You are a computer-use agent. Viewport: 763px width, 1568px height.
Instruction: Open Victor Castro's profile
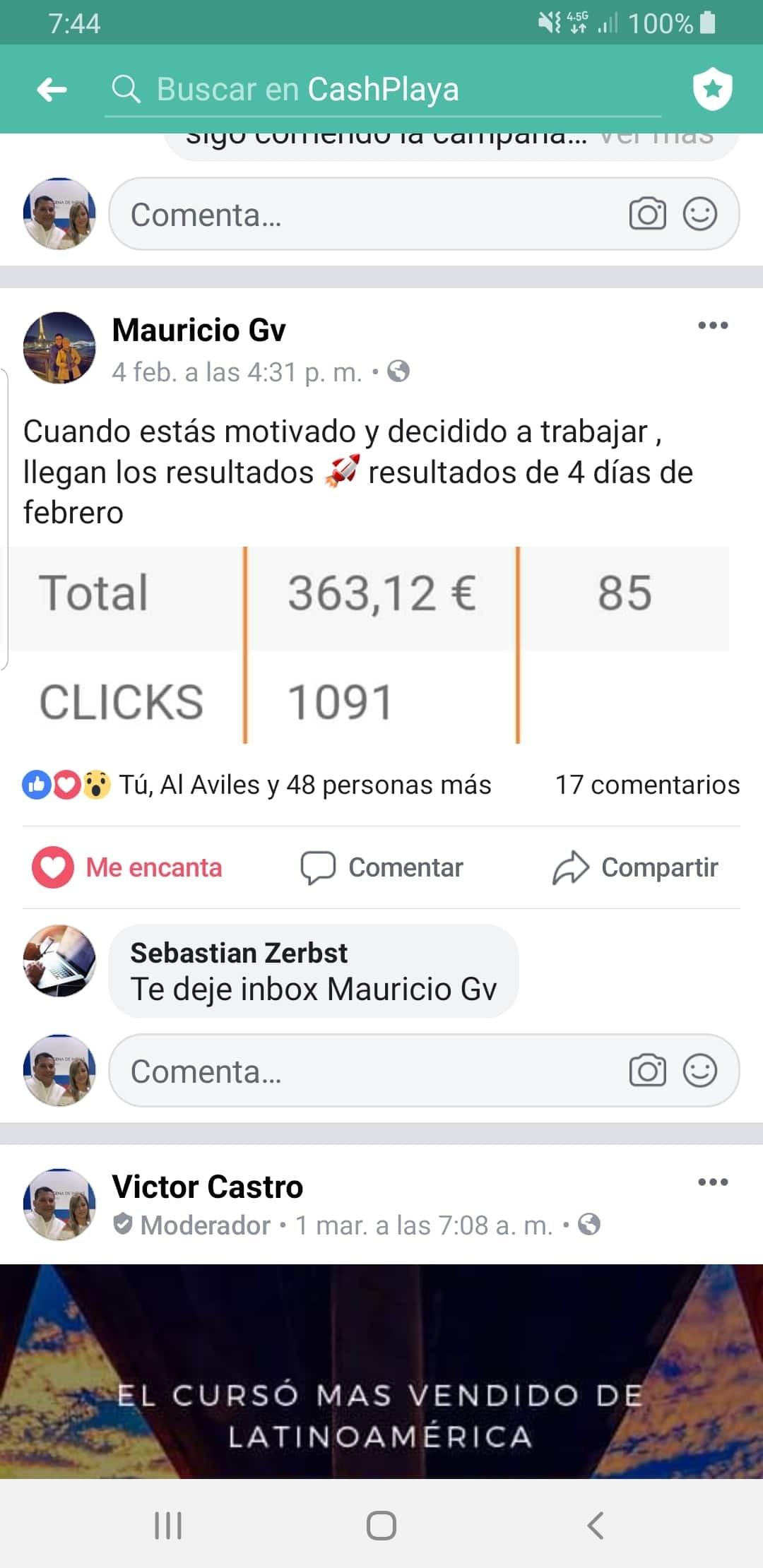[208, 1187]
